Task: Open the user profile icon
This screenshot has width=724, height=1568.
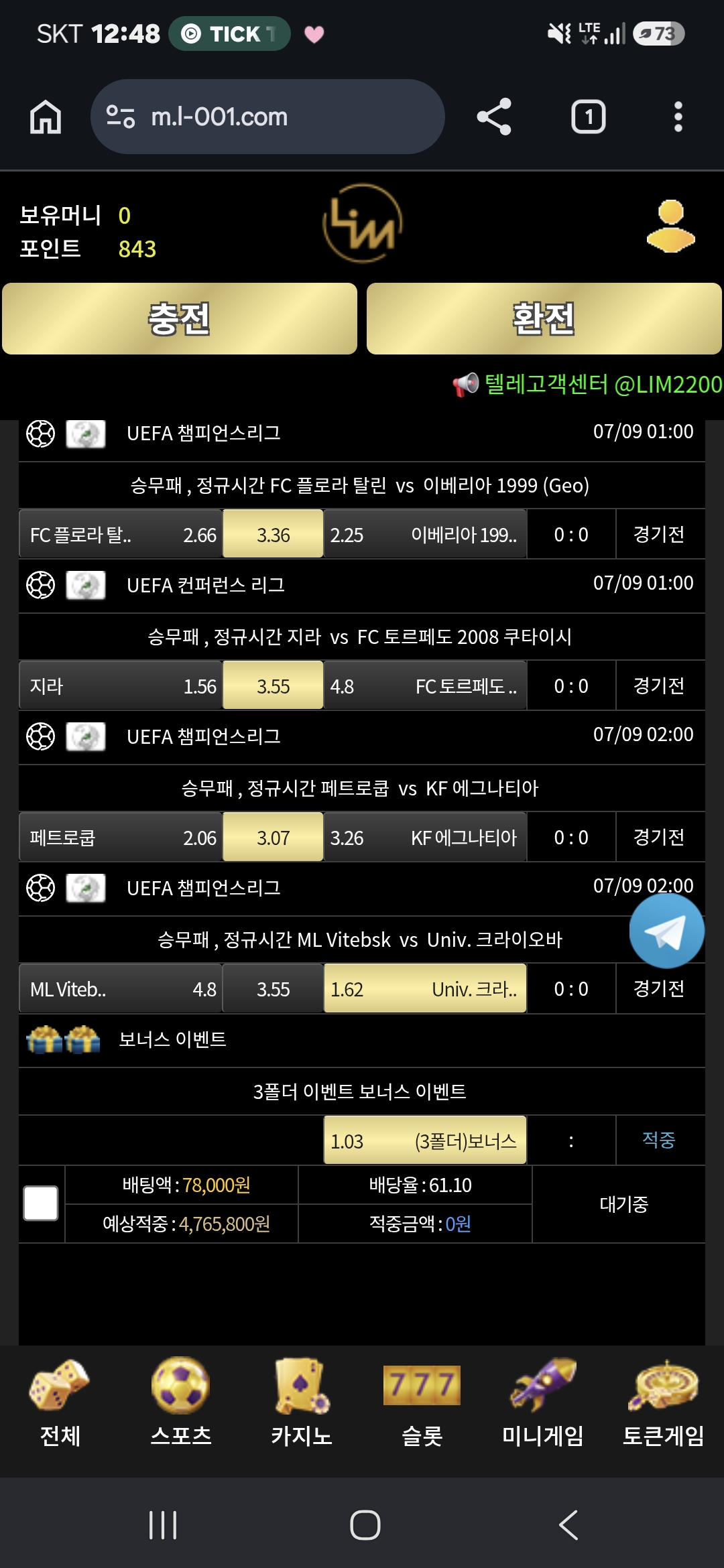Action: [670, 226]
